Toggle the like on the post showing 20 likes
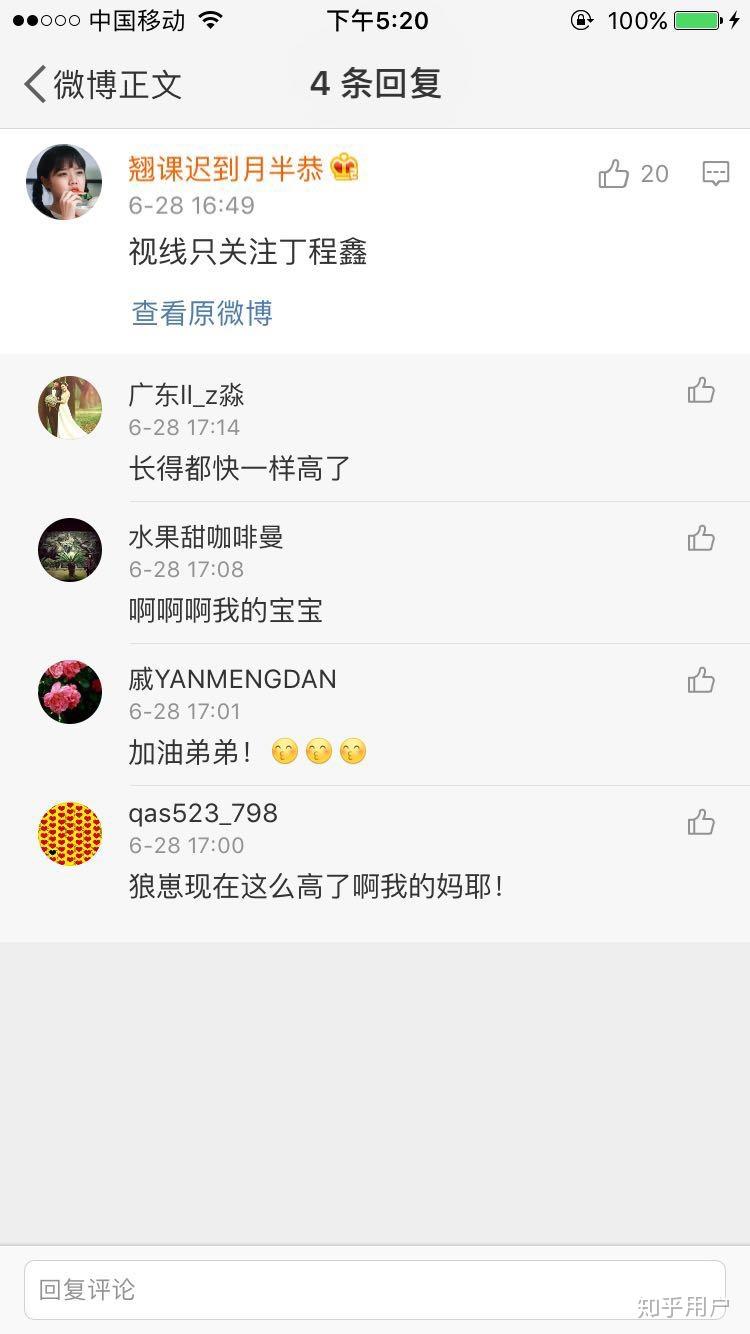The width and height of the screenshot is (750, 1334). [614, 173]
